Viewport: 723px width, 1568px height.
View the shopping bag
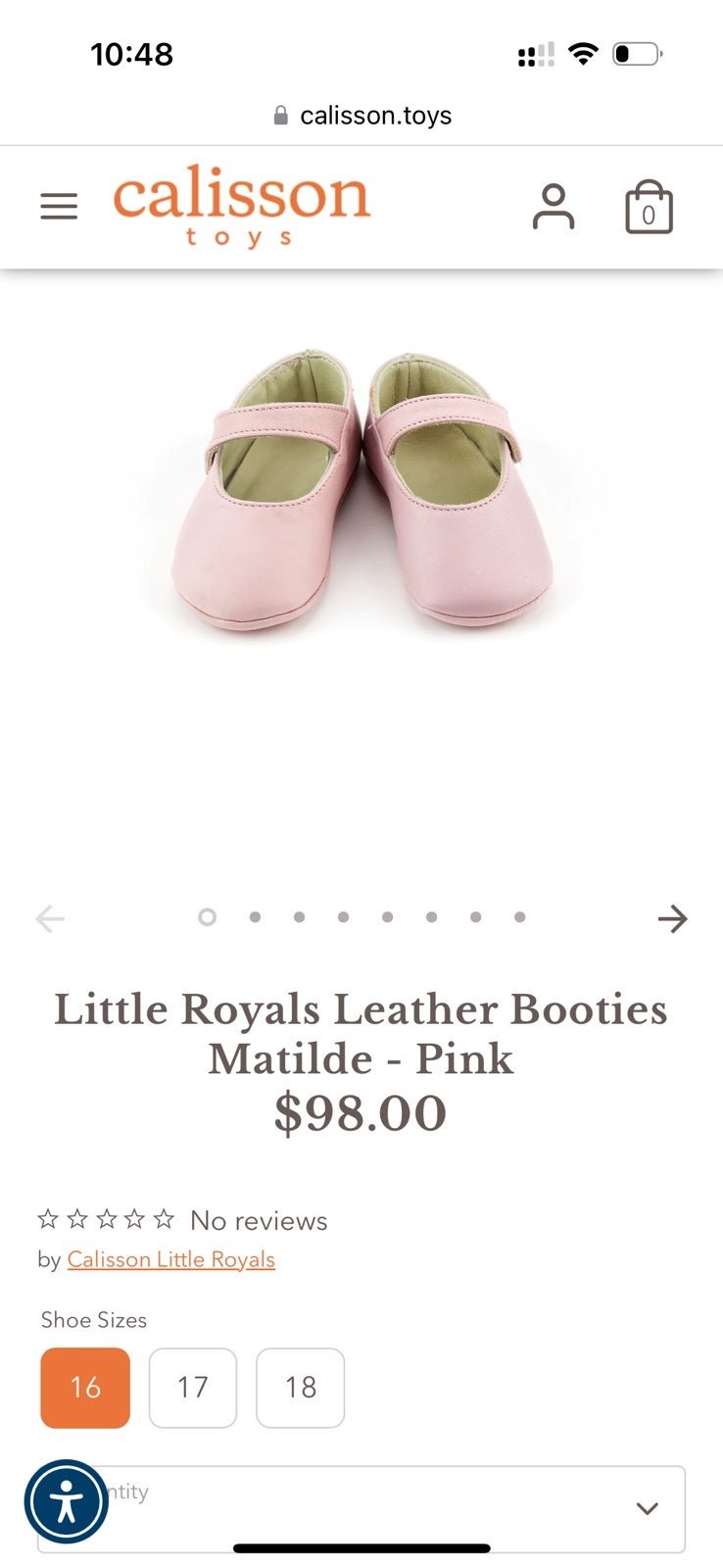coord(649,207)
